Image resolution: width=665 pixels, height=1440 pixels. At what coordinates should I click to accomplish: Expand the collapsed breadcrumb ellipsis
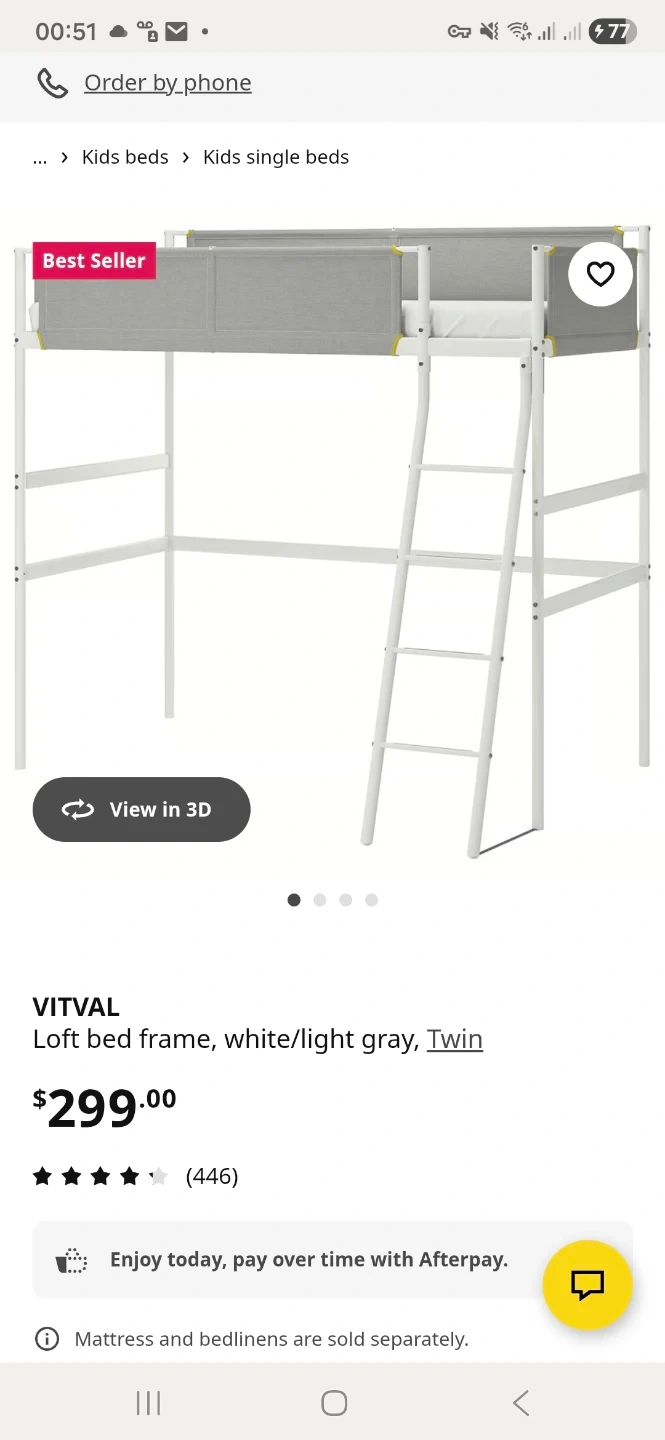pos(40,157)
